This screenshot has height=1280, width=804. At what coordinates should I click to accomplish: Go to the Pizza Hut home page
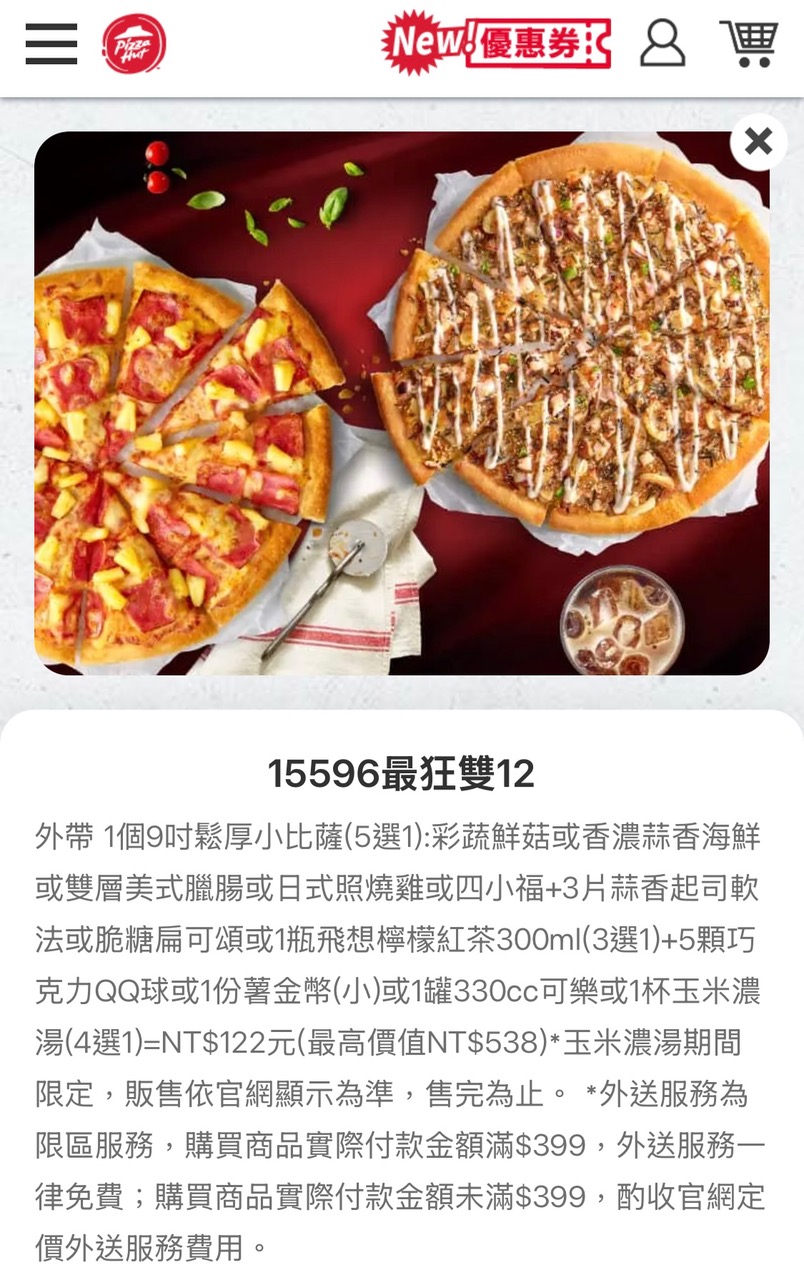point(134,44)
